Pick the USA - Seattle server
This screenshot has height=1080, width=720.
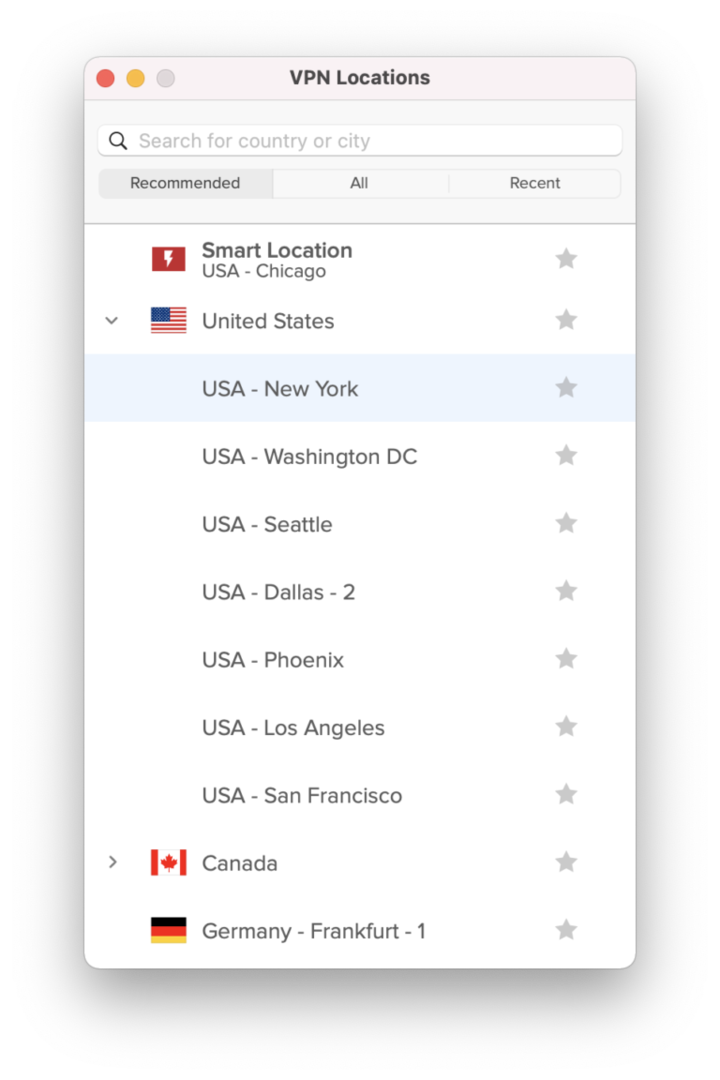tap(267, 525)
